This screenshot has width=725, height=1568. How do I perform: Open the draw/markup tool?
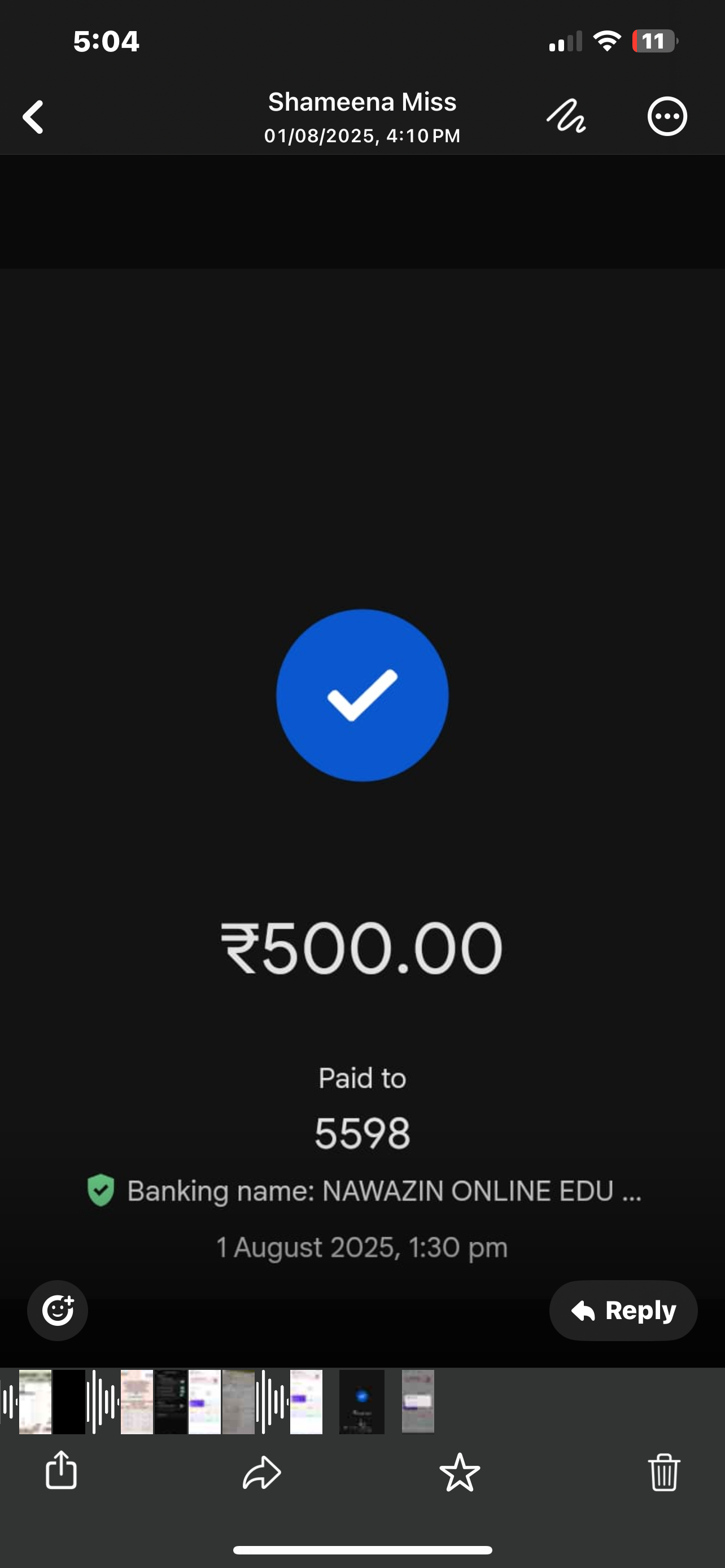[566, 116]
